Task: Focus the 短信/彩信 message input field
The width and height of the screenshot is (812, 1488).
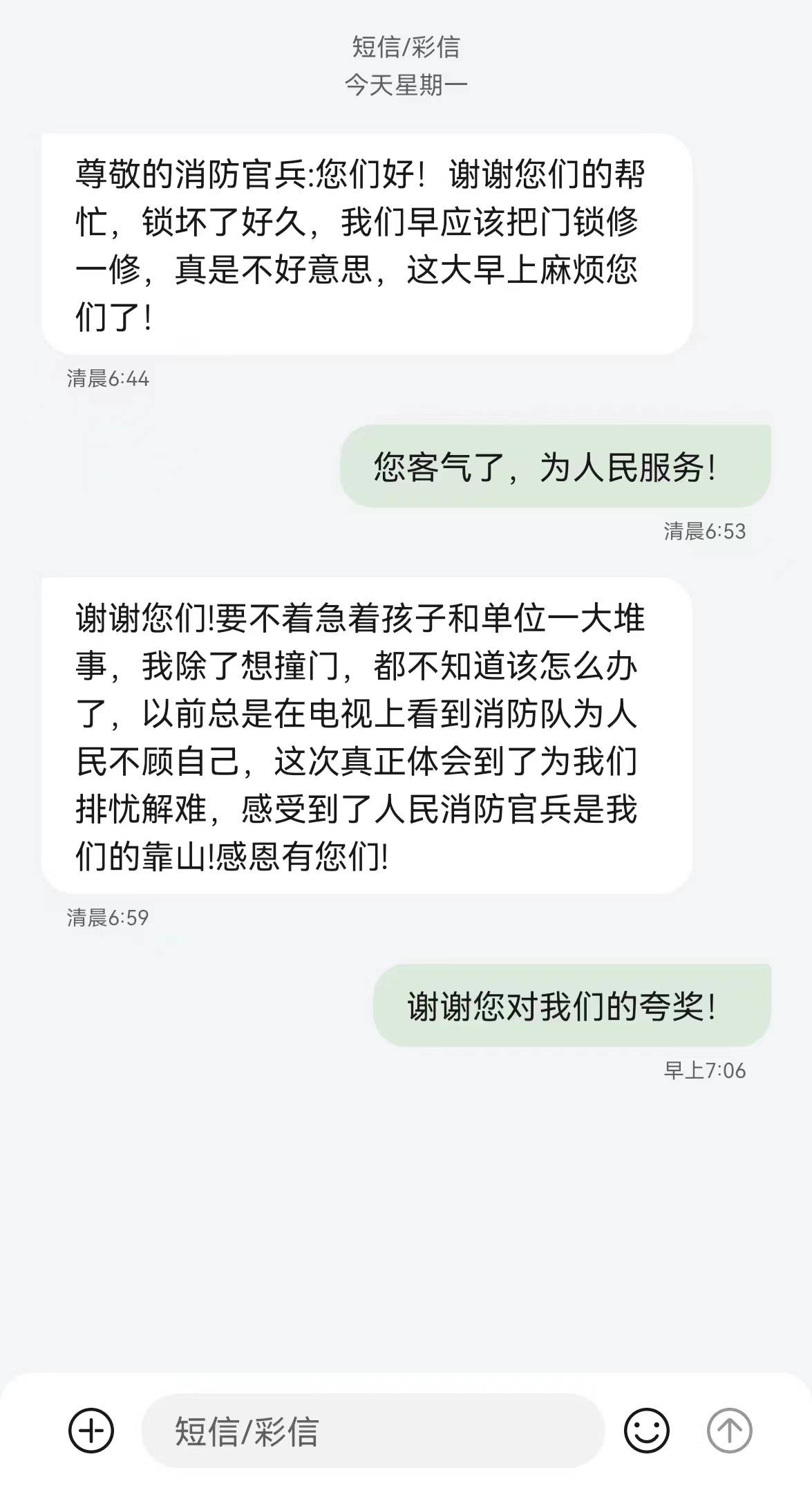Action: click(373, 1431)
